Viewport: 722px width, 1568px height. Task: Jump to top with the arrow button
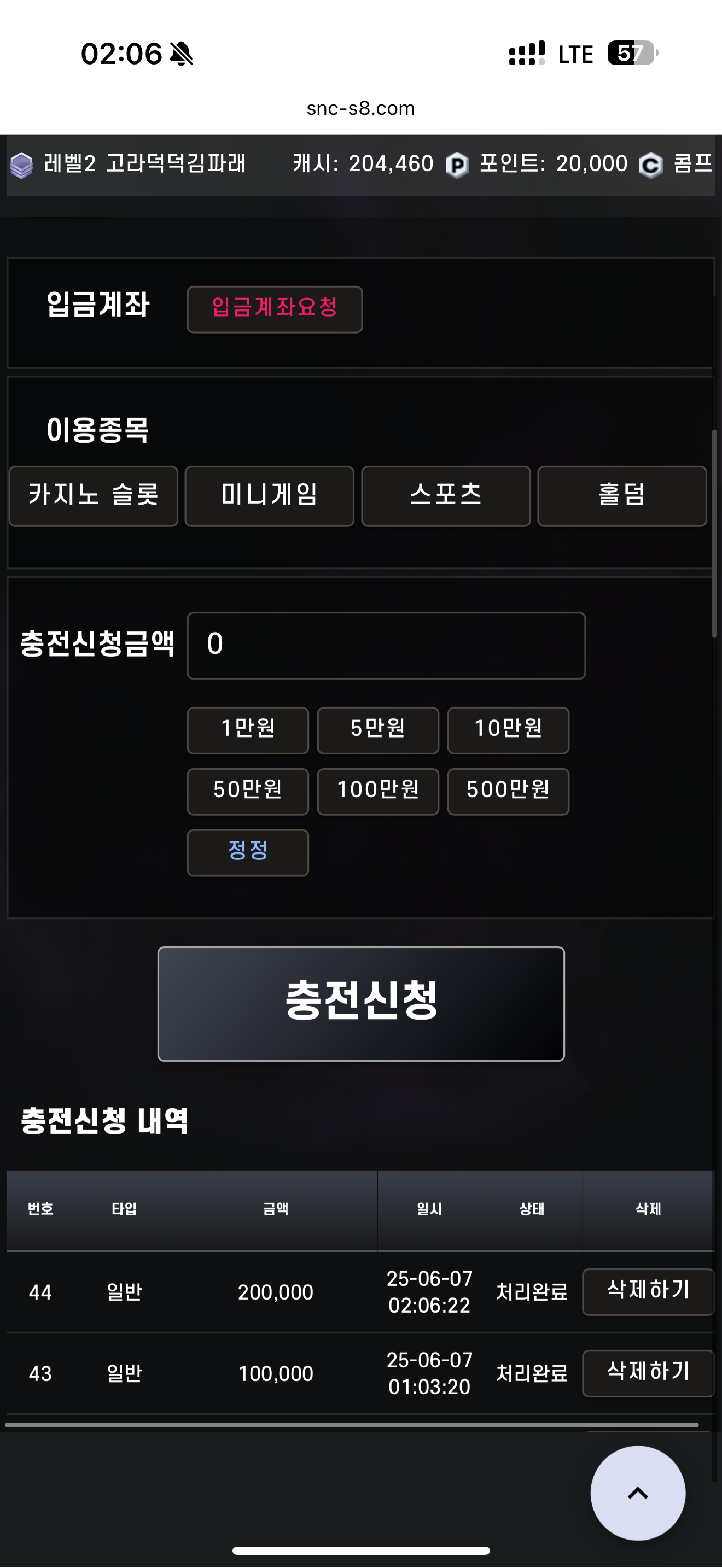[637, 1493]
